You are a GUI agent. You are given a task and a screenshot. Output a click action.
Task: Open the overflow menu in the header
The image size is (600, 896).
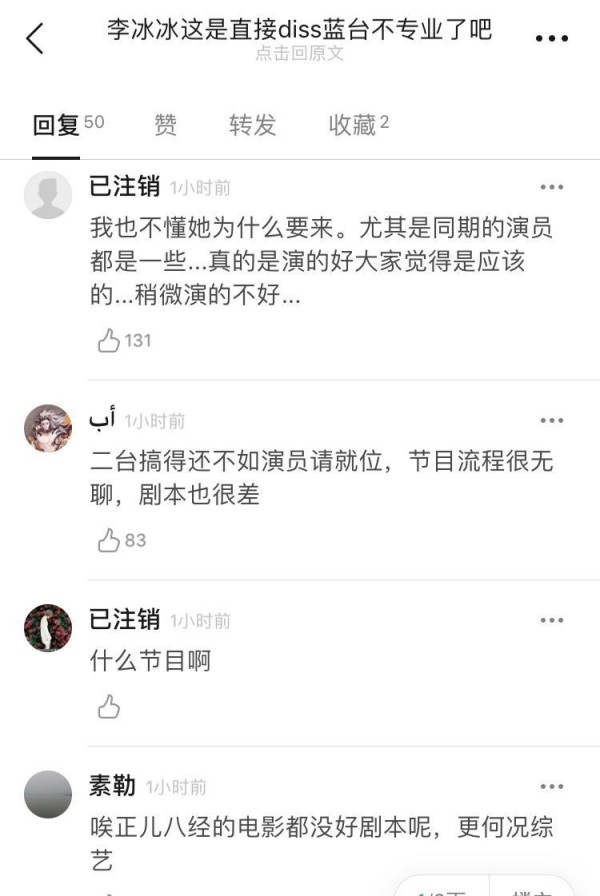pos(551,38)
